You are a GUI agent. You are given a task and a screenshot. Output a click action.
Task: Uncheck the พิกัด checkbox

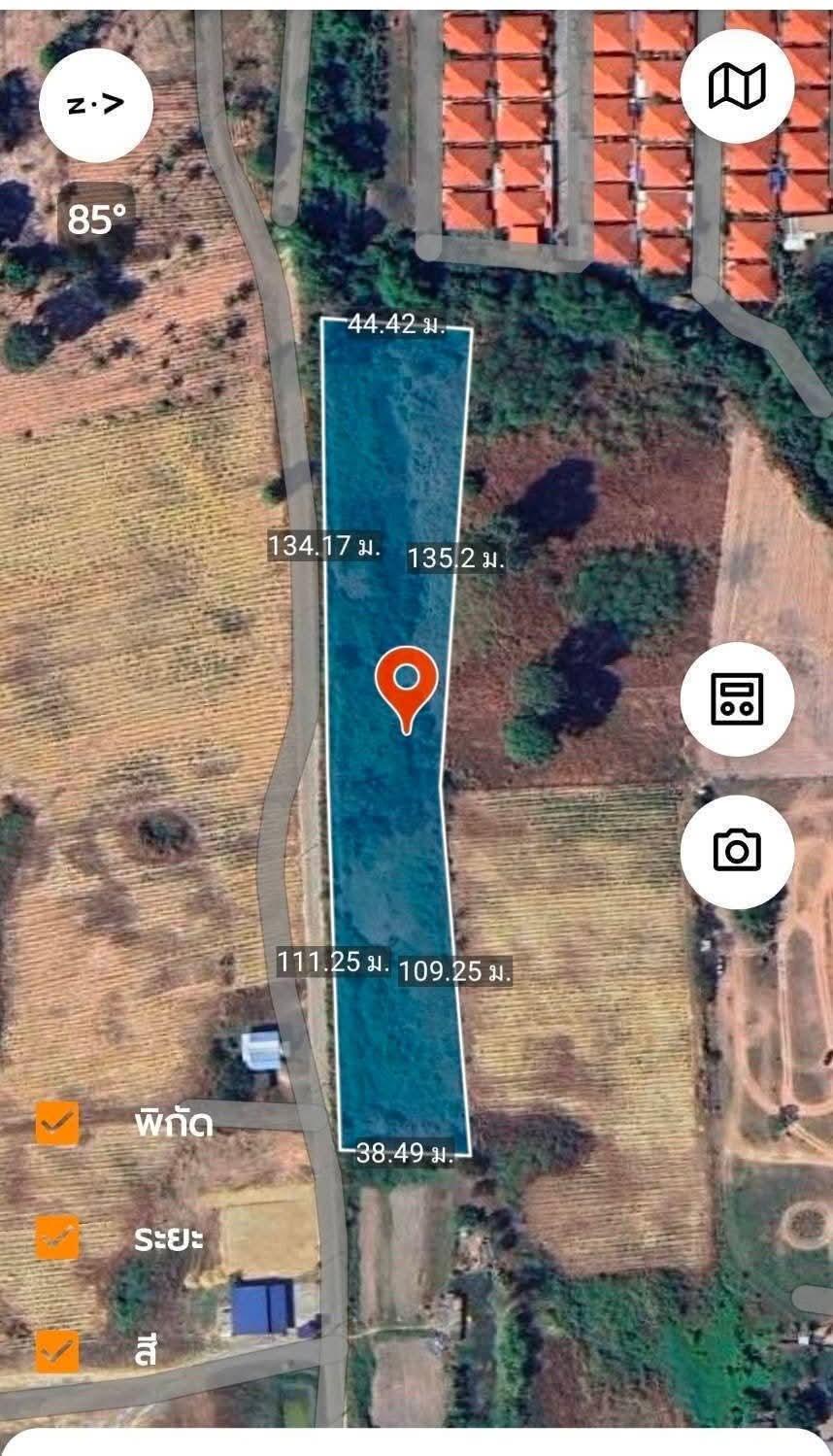pyautogui.click(x=57, y=1123)
